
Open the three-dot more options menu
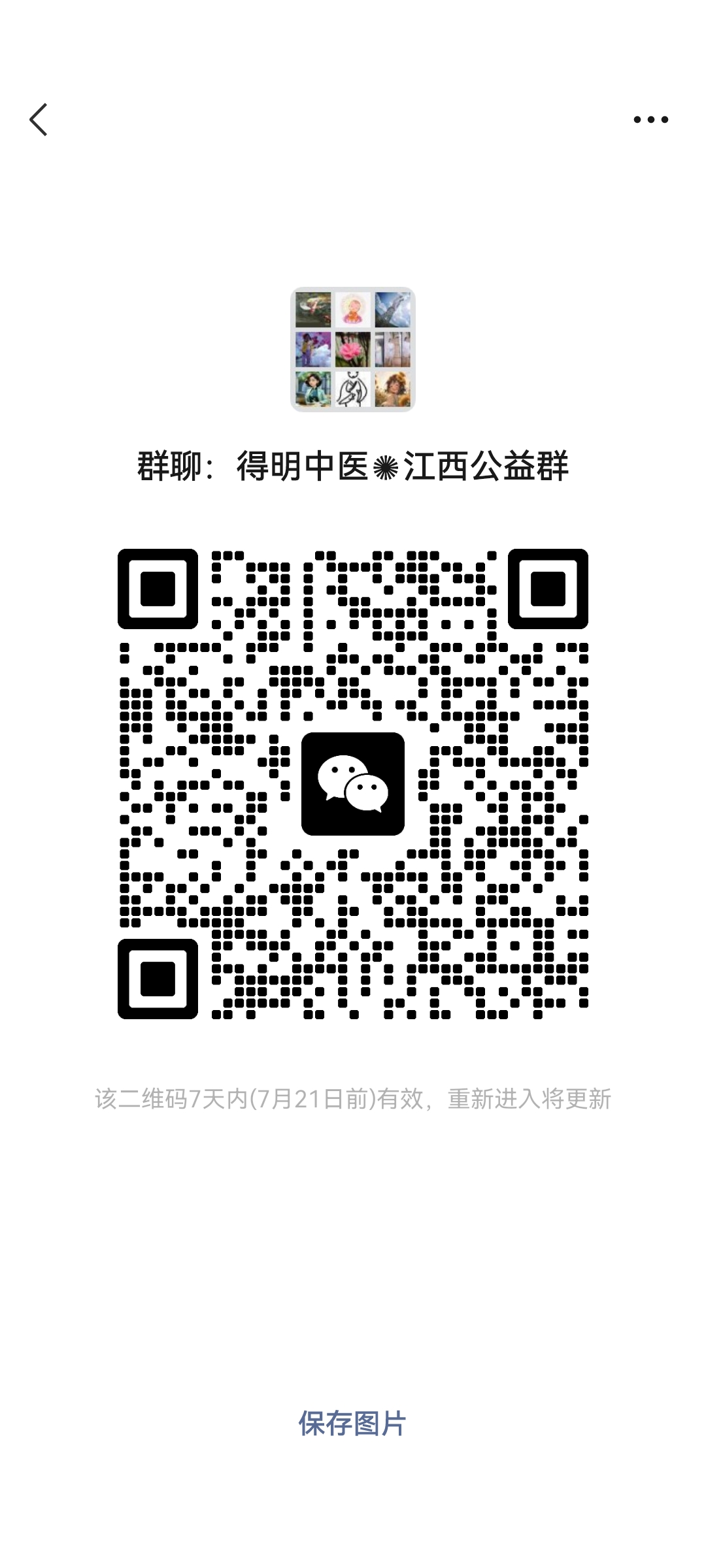click(x=650, y=120)
